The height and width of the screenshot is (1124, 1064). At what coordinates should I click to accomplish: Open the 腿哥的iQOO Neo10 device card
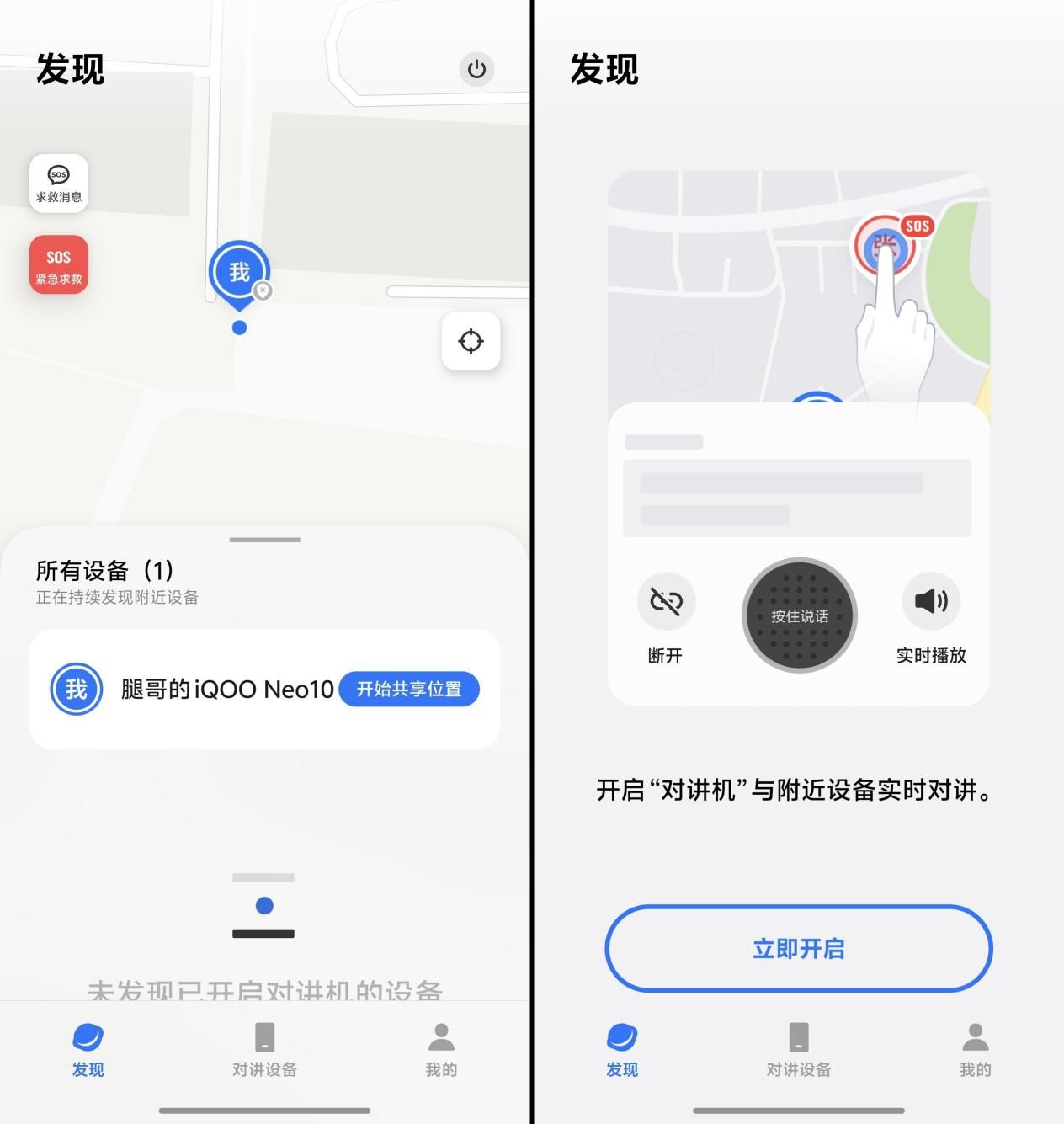pos(210,689)
